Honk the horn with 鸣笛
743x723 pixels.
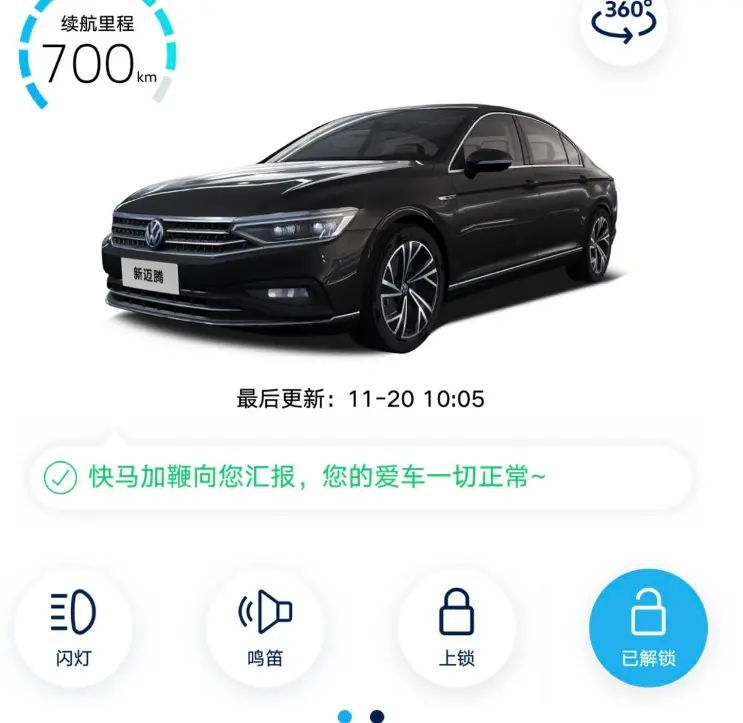265,625
